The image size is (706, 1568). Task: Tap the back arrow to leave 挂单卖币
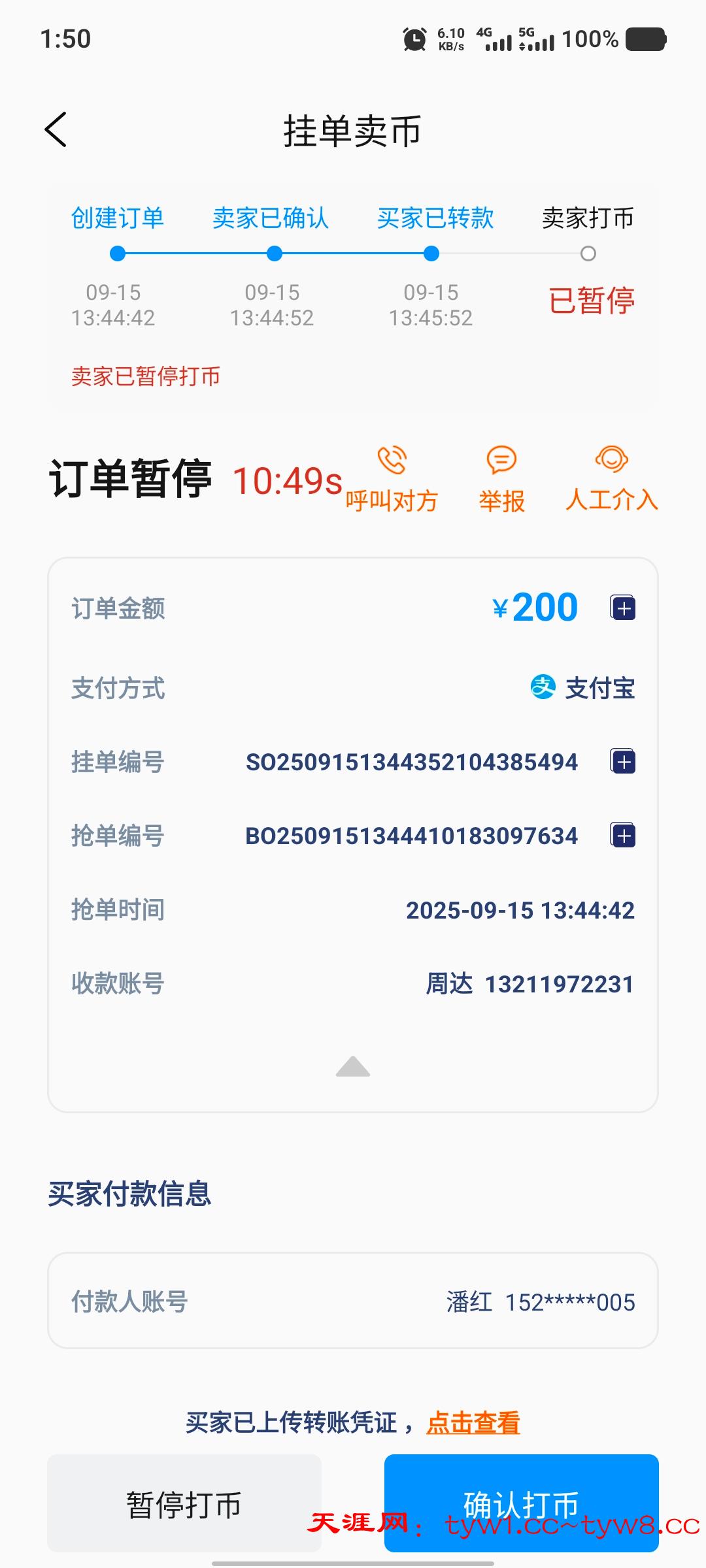[56, 129]
